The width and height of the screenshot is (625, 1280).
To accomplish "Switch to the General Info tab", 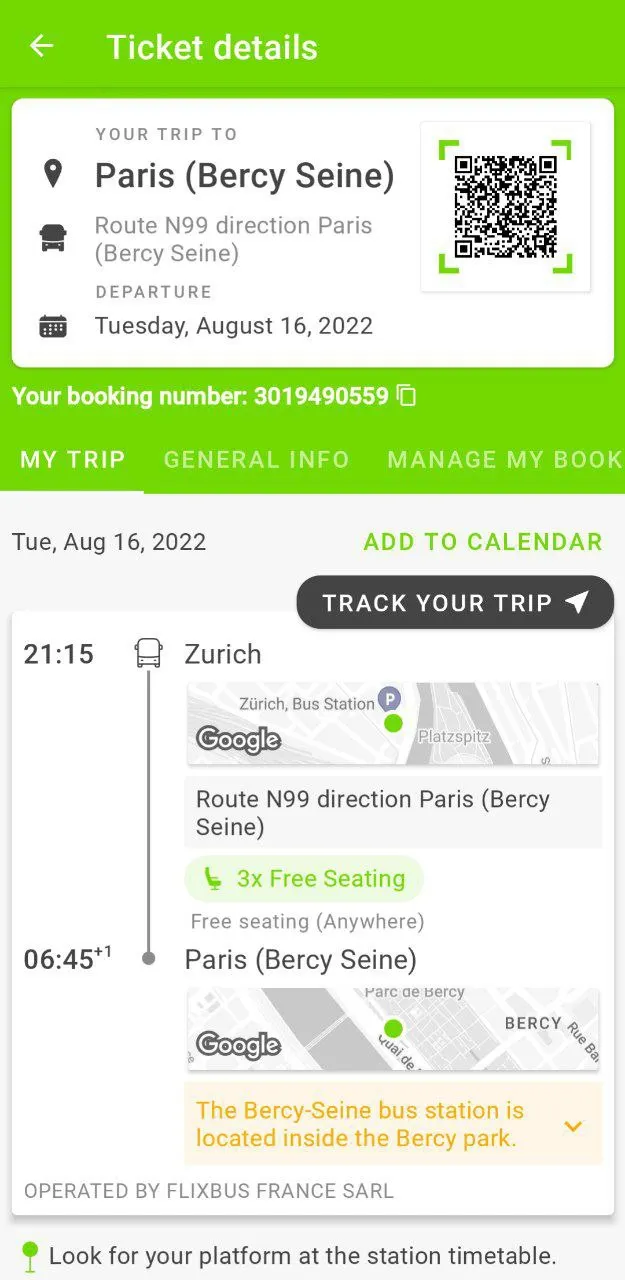I will [256, 459].
